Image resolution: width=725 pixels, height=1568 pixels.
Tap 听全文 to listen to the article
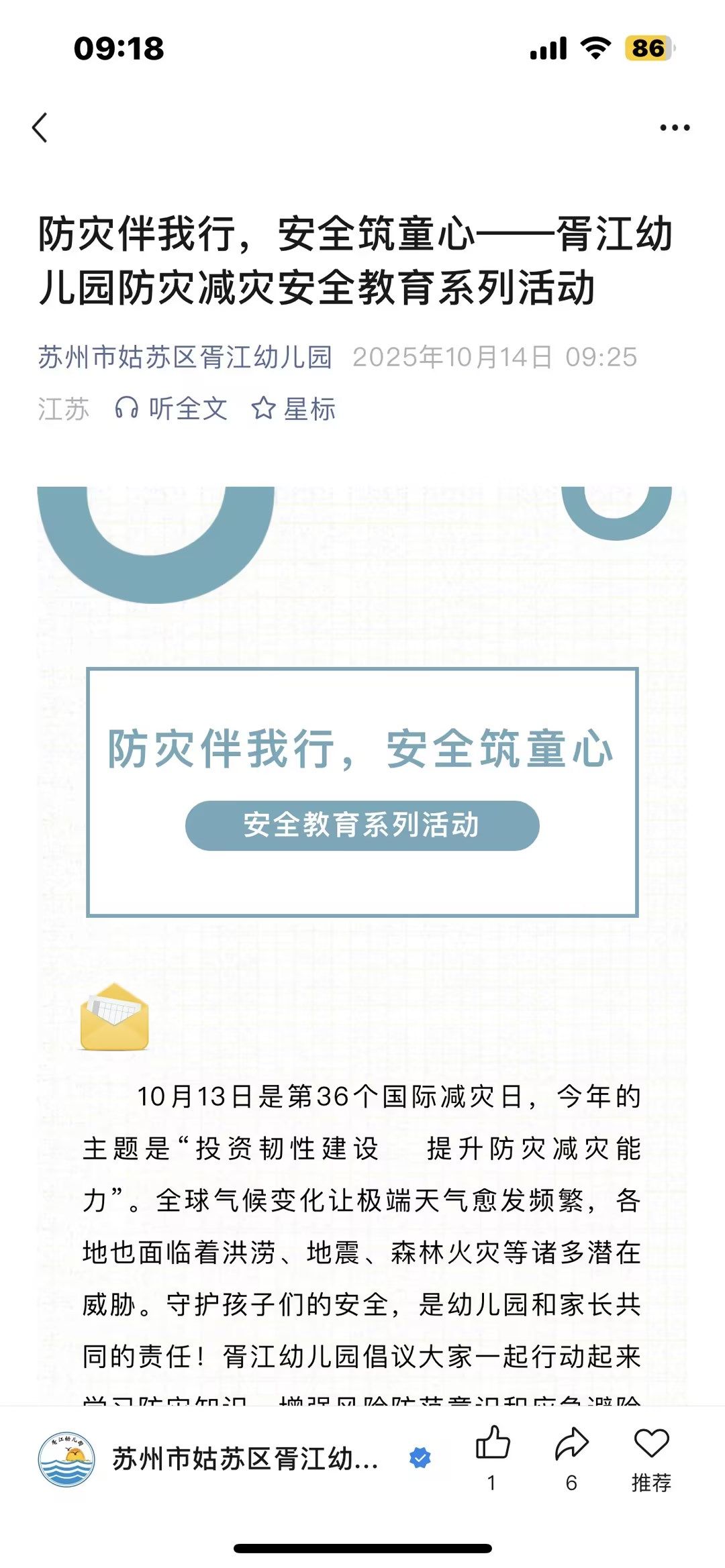[x=172, y=408]
